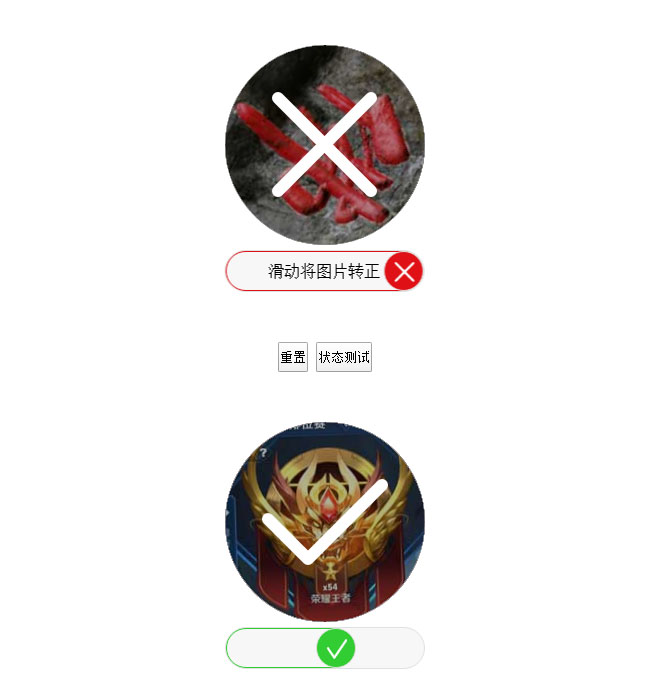This screenshot has height=700, width=650.
Task: Tap the red X slider handle
Action: [404, 271]
